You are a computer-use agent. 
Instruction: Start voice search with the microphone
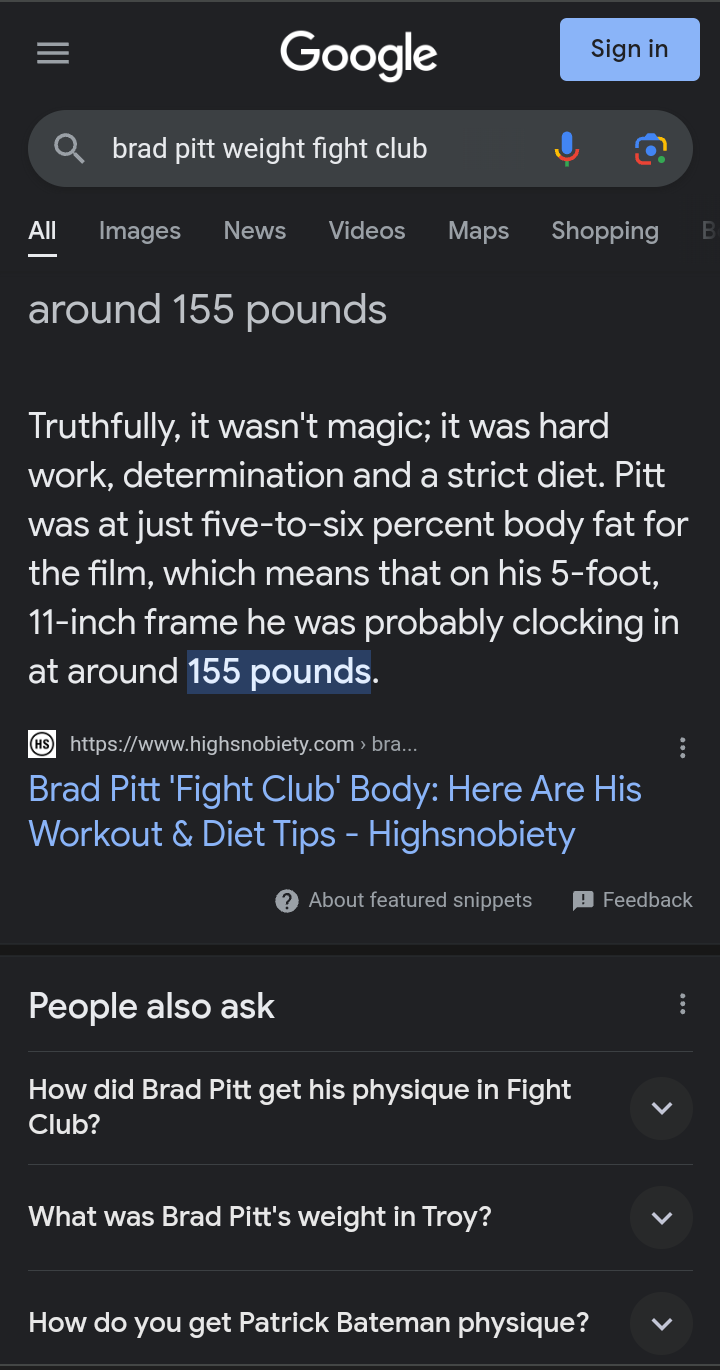pos(567,149)
